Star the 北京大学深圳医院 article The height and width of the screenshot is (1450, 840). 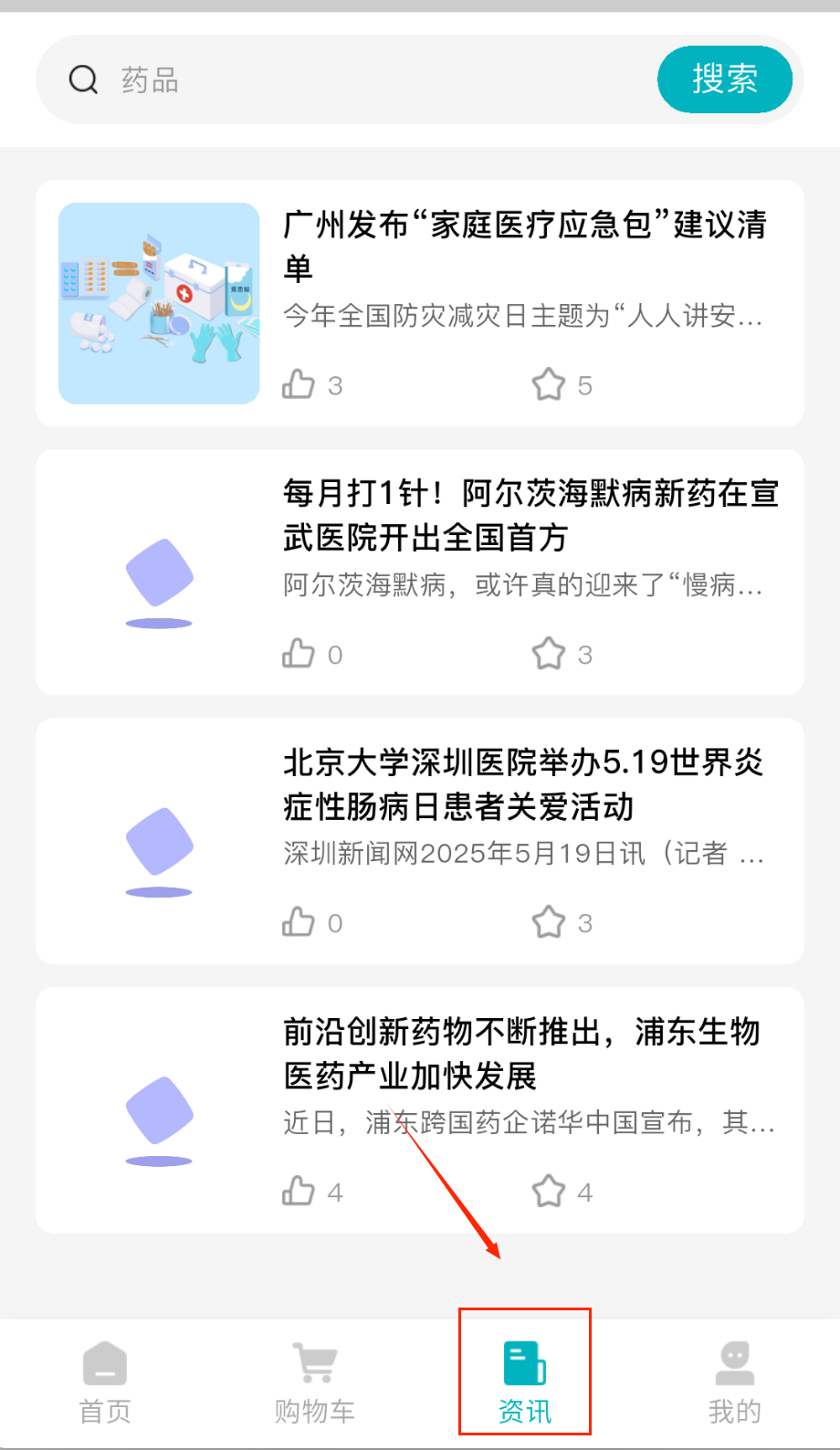tap(549, 922)
